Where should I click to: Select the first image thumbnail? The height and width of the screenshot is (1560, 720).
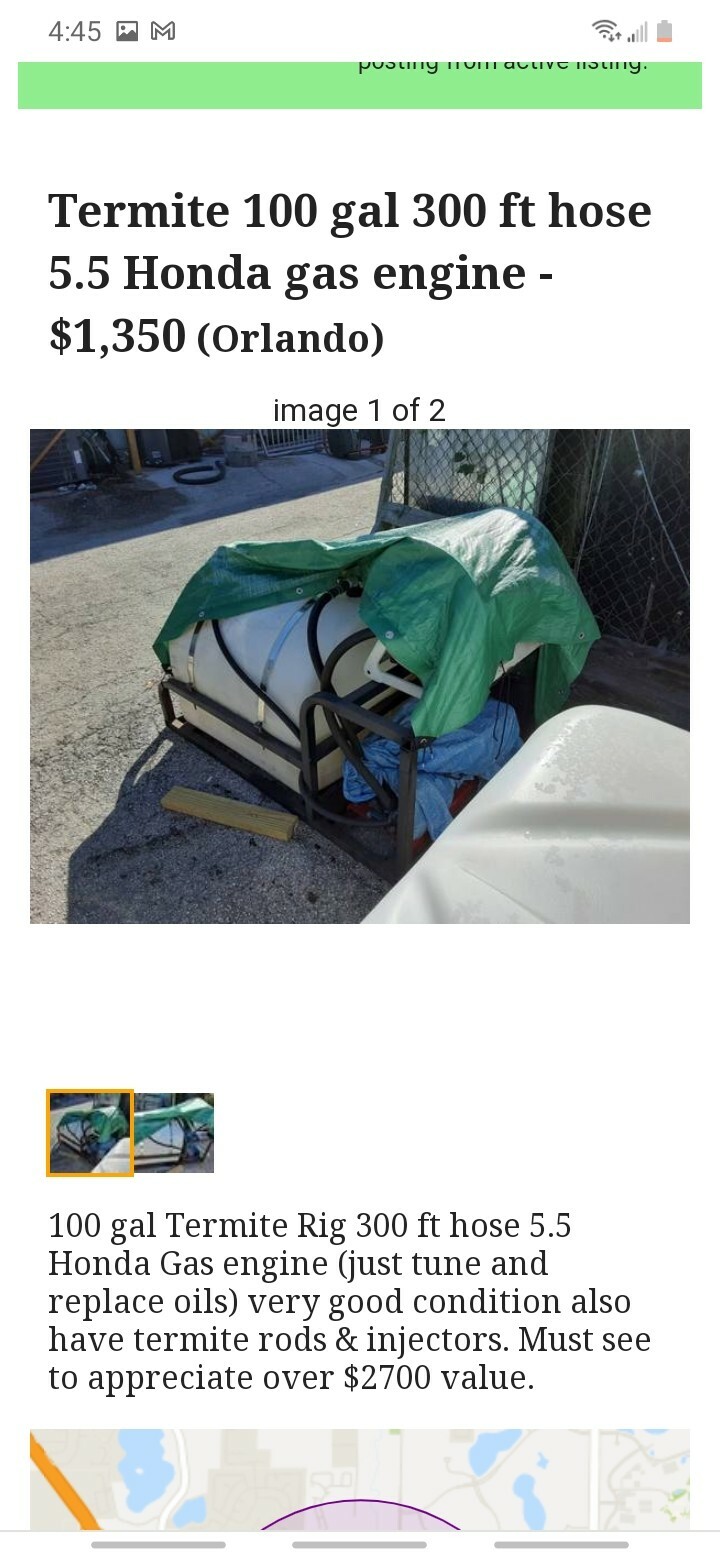point(90,1132)
